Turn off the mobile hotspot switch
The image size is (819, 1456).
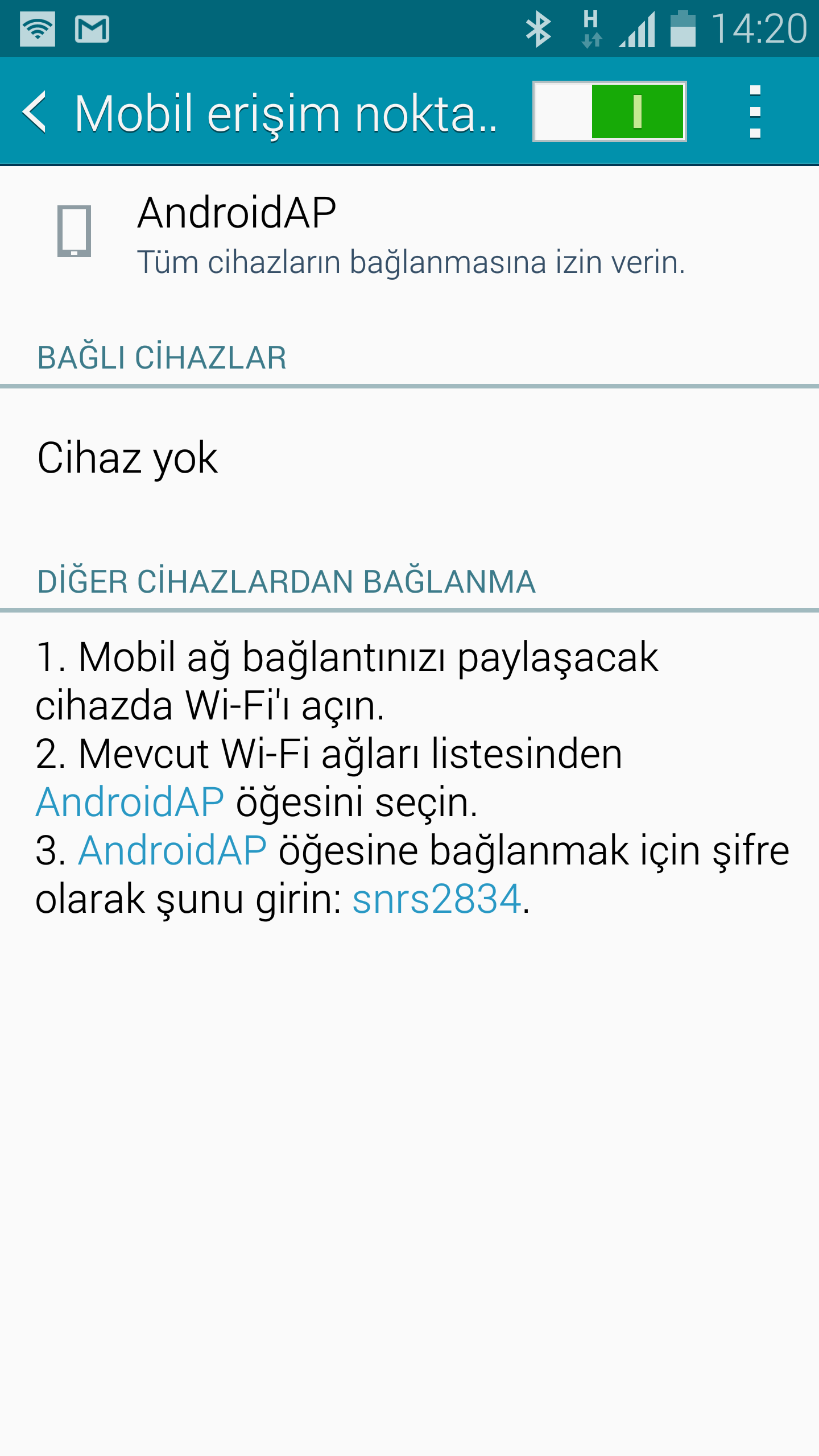609,111
